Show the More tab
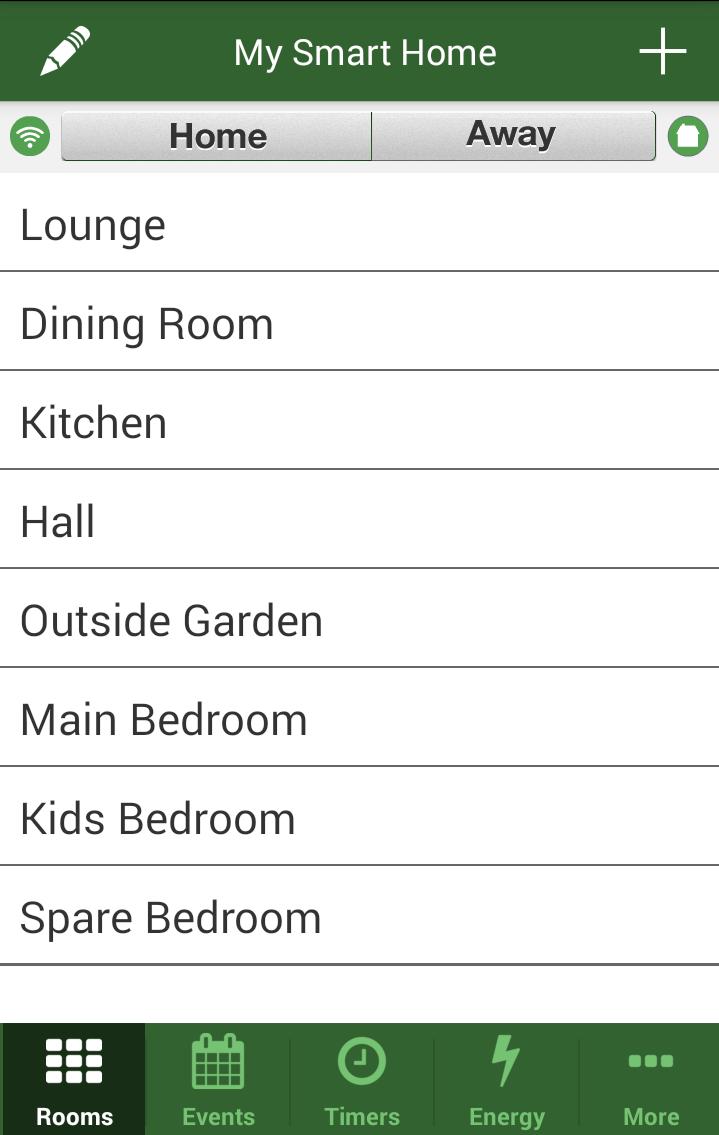Viewport: 719px width, 1135px height. pyautogui.click(x=650, y=1080)
